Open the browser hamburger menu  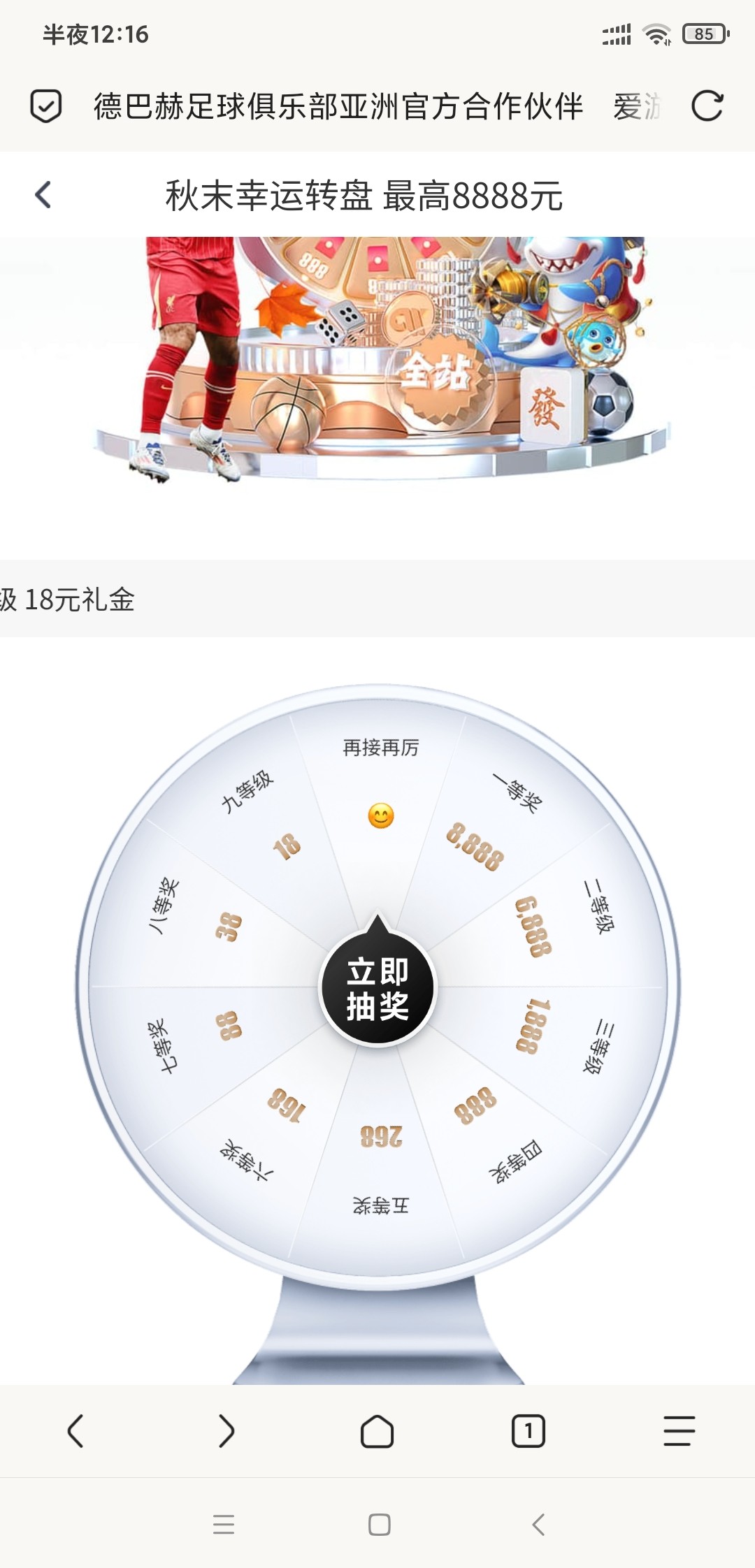[679, 1431]
